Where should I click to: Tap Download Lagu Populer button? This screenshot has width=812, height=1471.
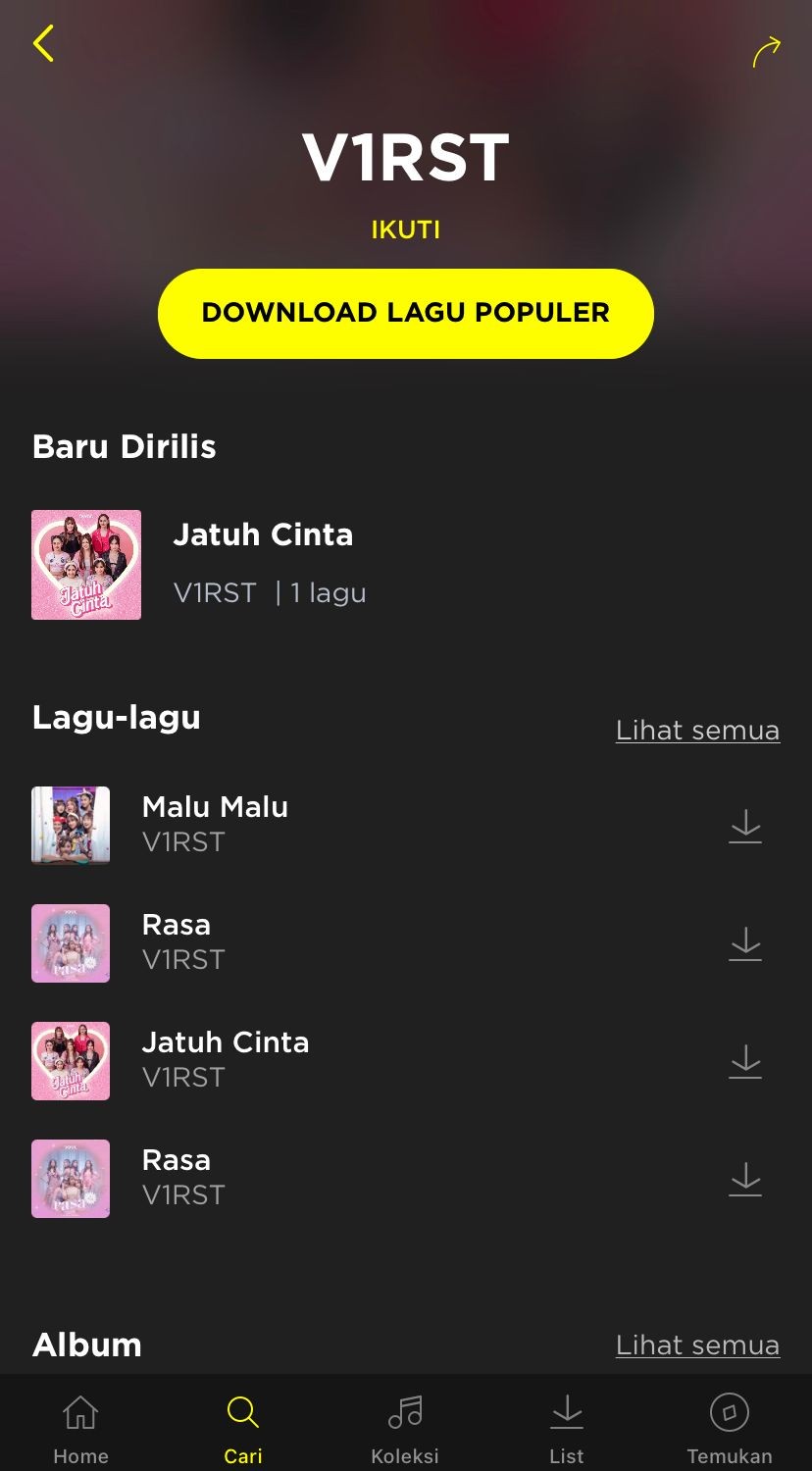[x=405, y=313]
